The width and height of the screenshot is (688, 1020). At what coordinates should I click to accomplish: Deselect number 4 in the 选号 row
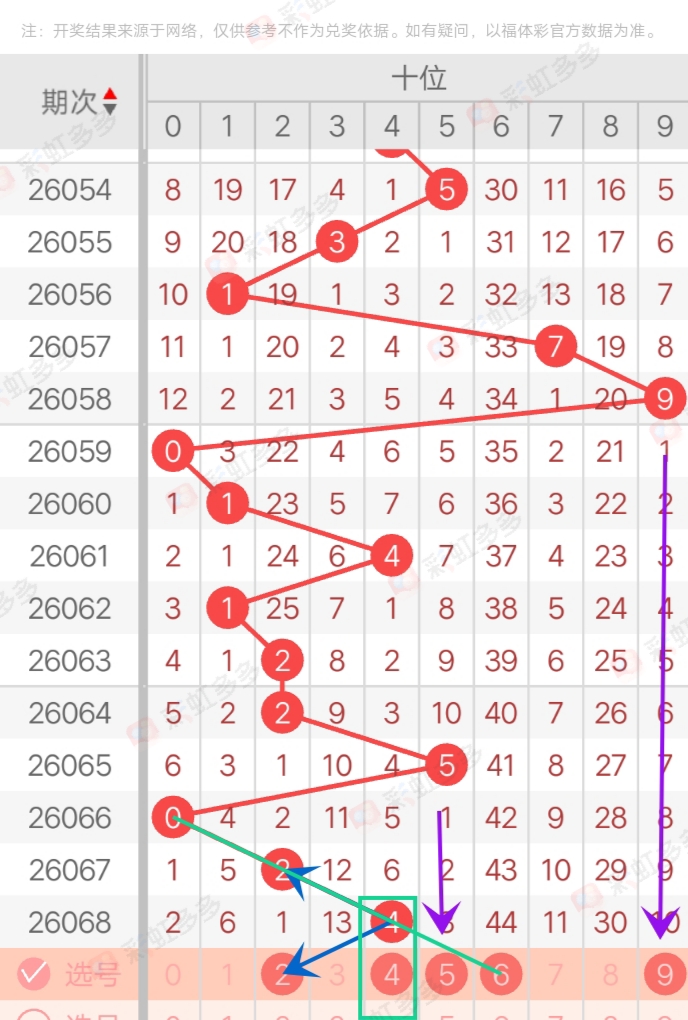(x=392, y=974)
